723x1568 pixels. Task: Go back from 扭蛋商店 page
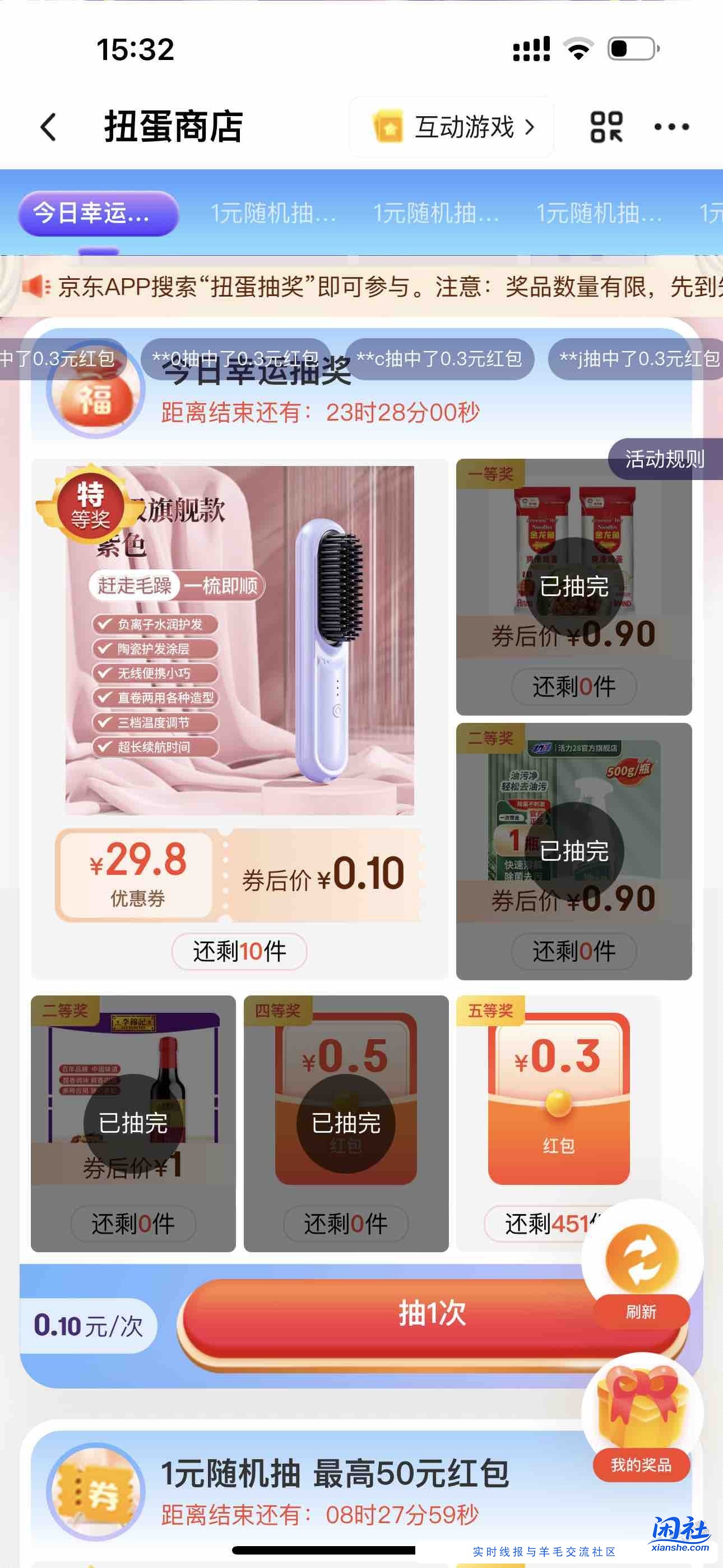[48, 127]
